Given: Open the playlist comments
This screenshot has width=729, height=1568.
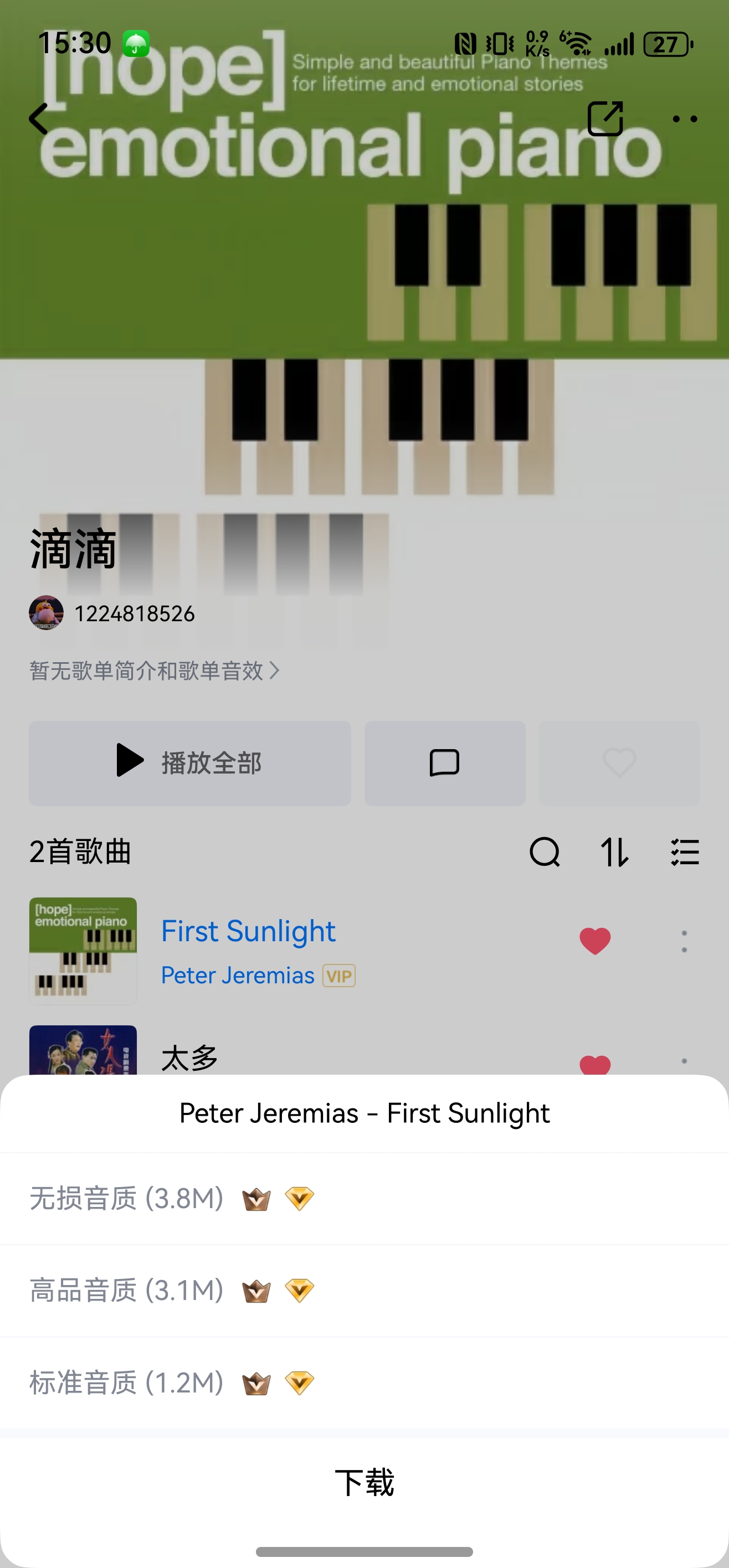Looking at the screenshot, I should [445, 764].
